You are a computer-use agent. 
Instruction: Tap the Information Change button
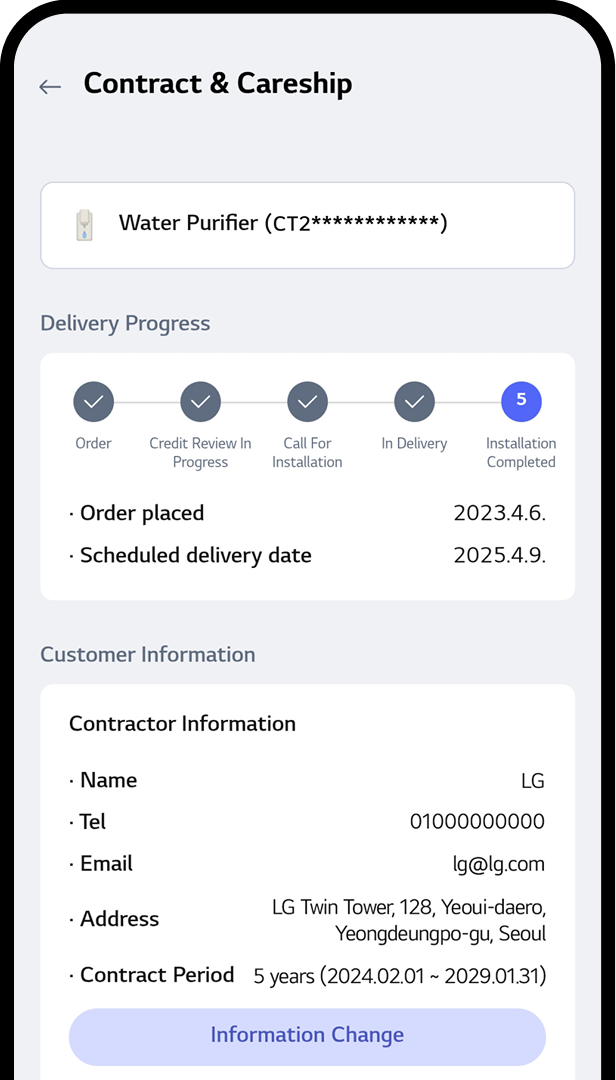coord(307,1035)
